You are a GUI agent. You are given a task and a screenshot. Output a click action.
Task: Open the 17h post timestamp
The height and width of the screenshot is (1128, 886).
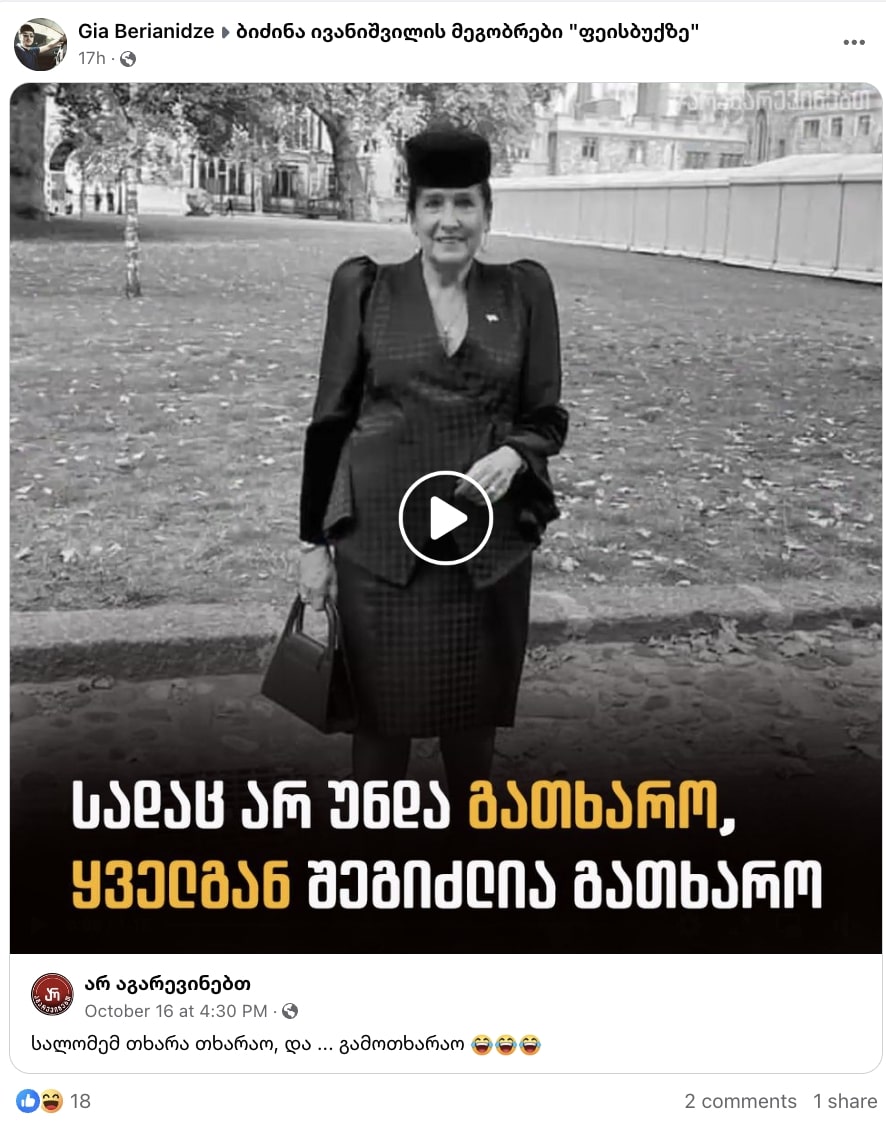point(91,58)
